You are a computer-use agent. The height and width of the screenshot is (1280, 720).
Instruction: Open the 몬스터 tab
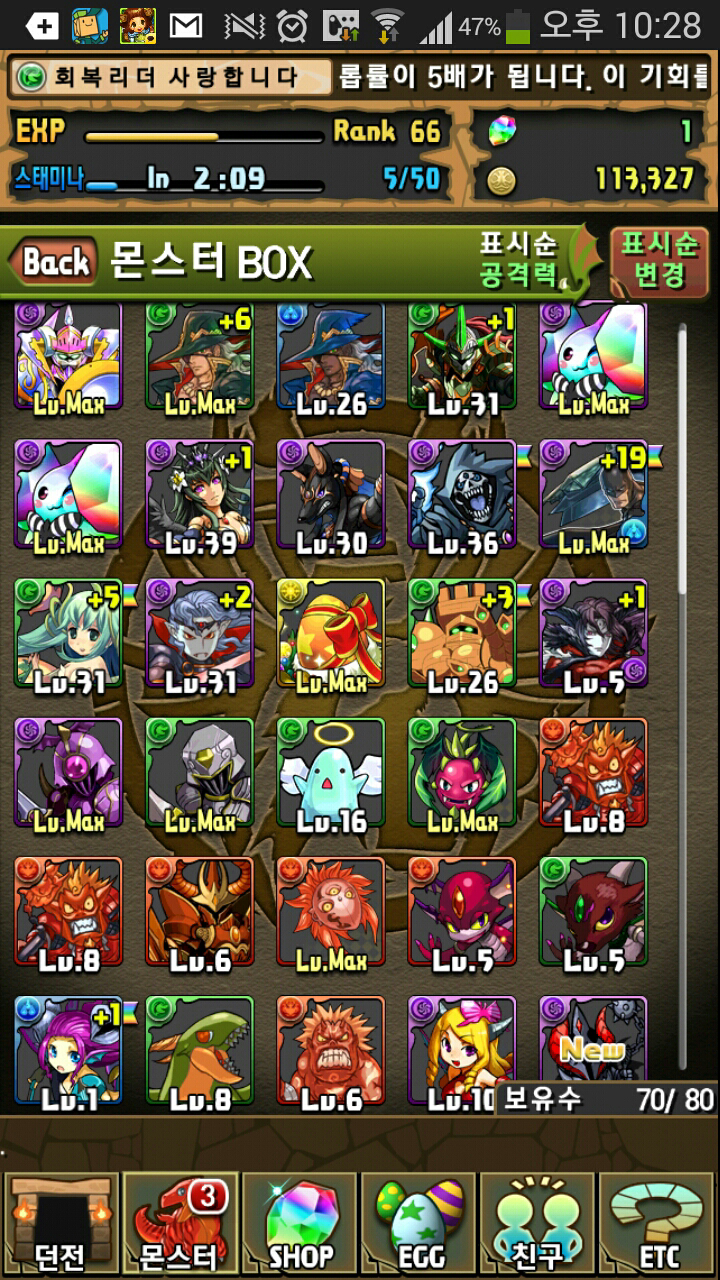[180, 1224]
